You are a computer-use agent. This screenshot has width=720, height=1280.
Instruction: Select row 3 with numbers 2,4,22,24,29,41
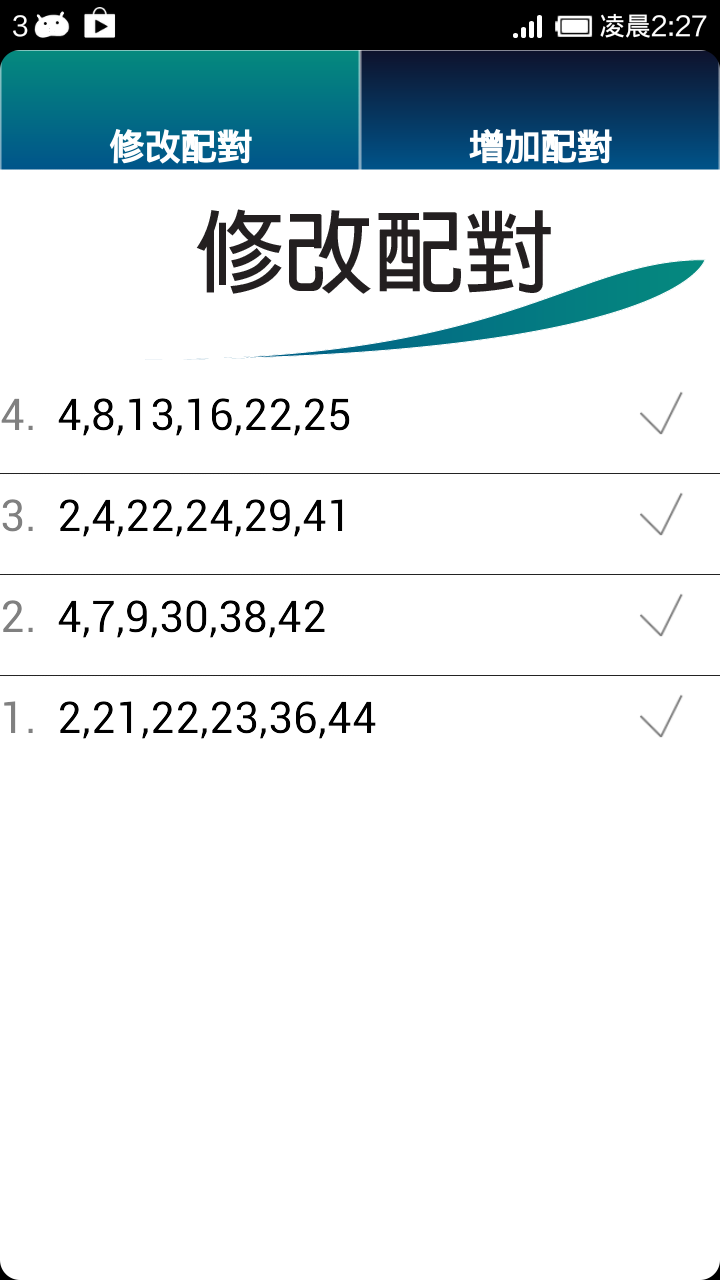pos(200,516)
